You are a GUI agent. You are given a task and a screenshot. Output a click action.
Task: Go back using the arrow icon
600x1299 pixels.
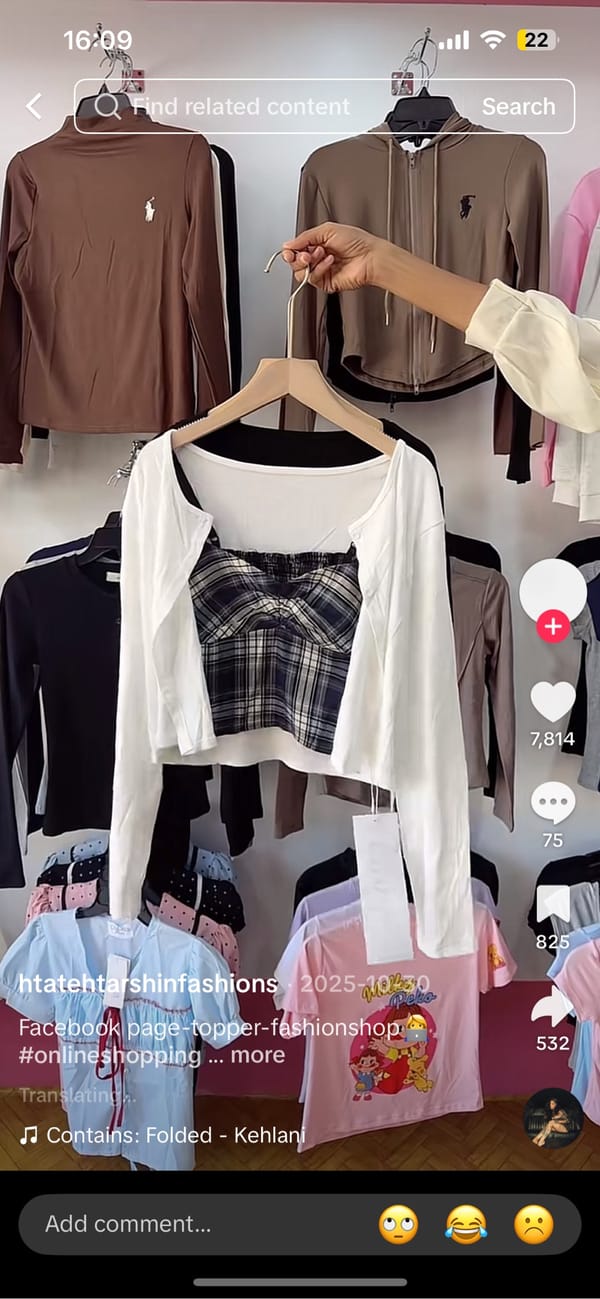34,106
